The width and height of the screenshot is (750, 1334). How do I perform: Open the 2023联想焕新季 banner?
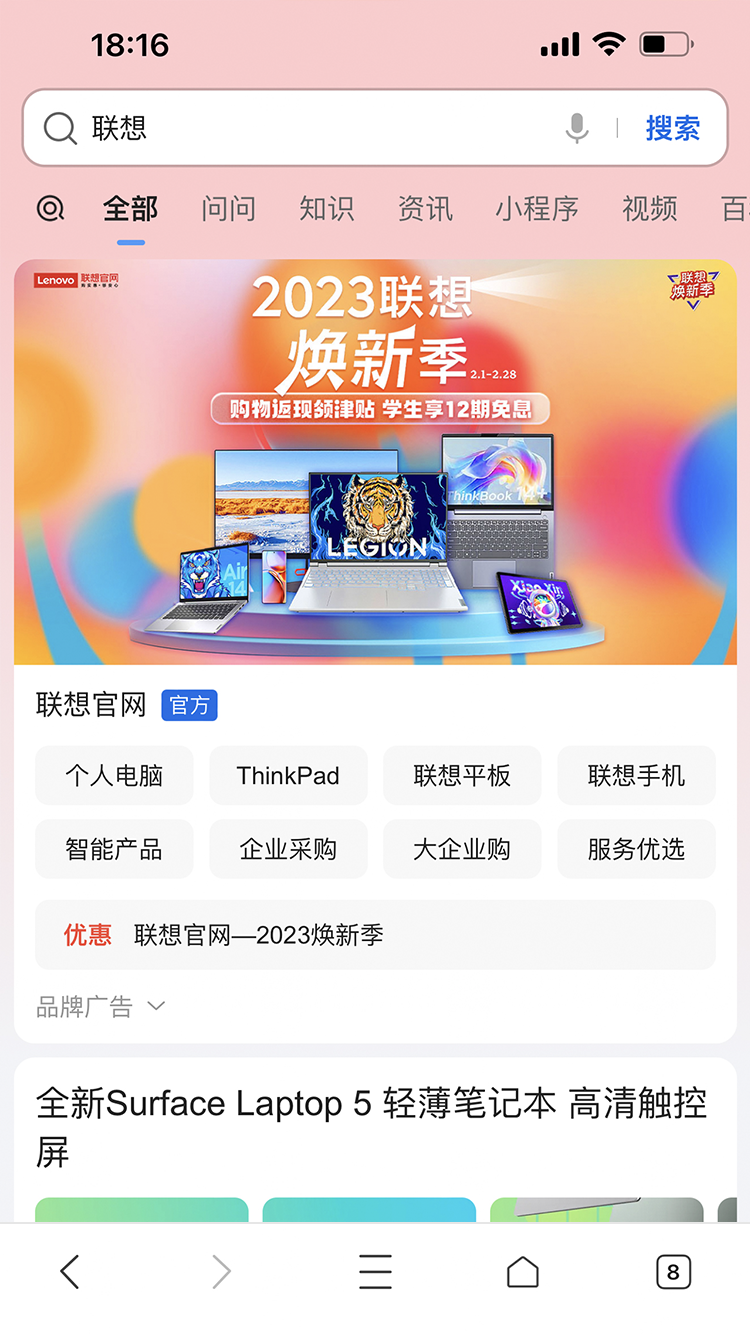coord(375,462)
